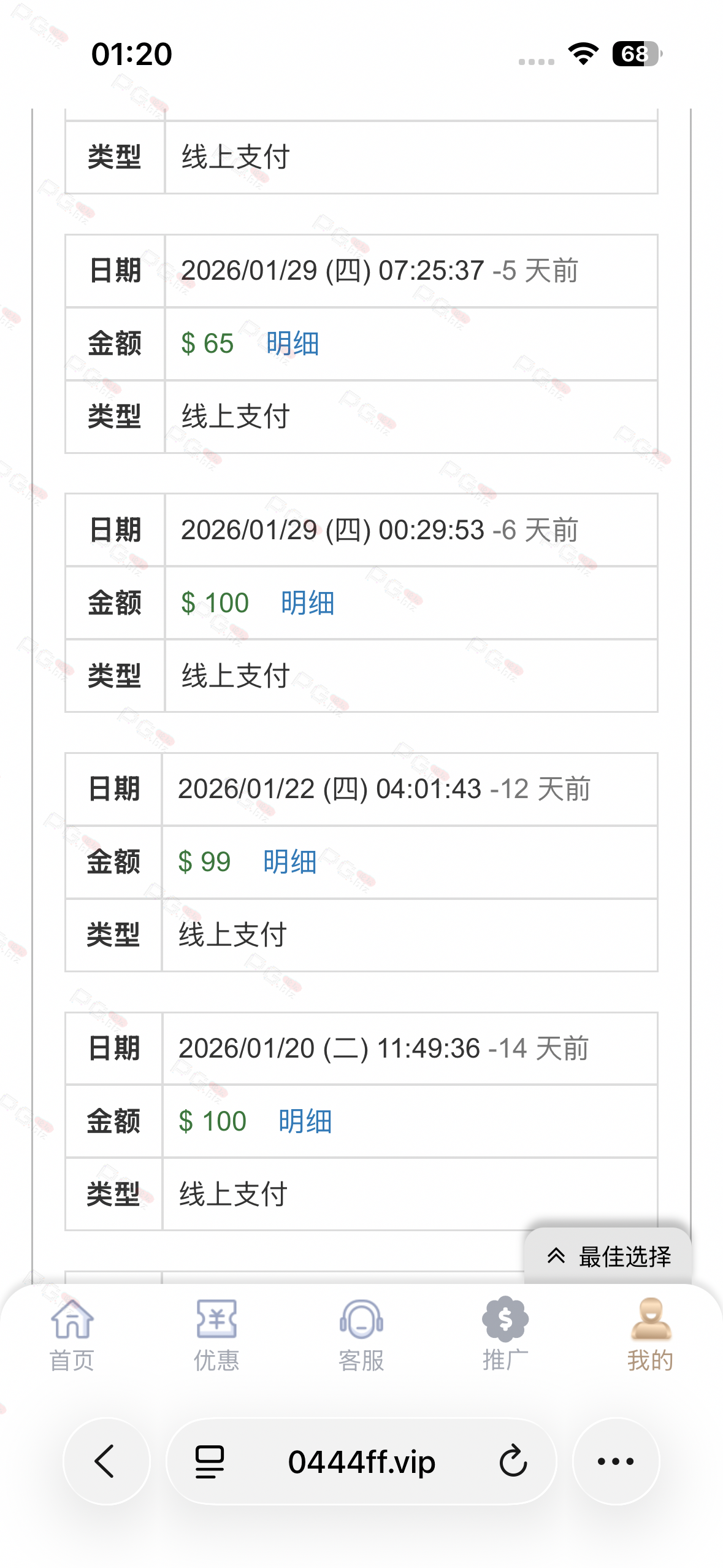View 明细 of the 2026/01/29 $100 payment
This screenshot has height=1568, width=723.
307,603
